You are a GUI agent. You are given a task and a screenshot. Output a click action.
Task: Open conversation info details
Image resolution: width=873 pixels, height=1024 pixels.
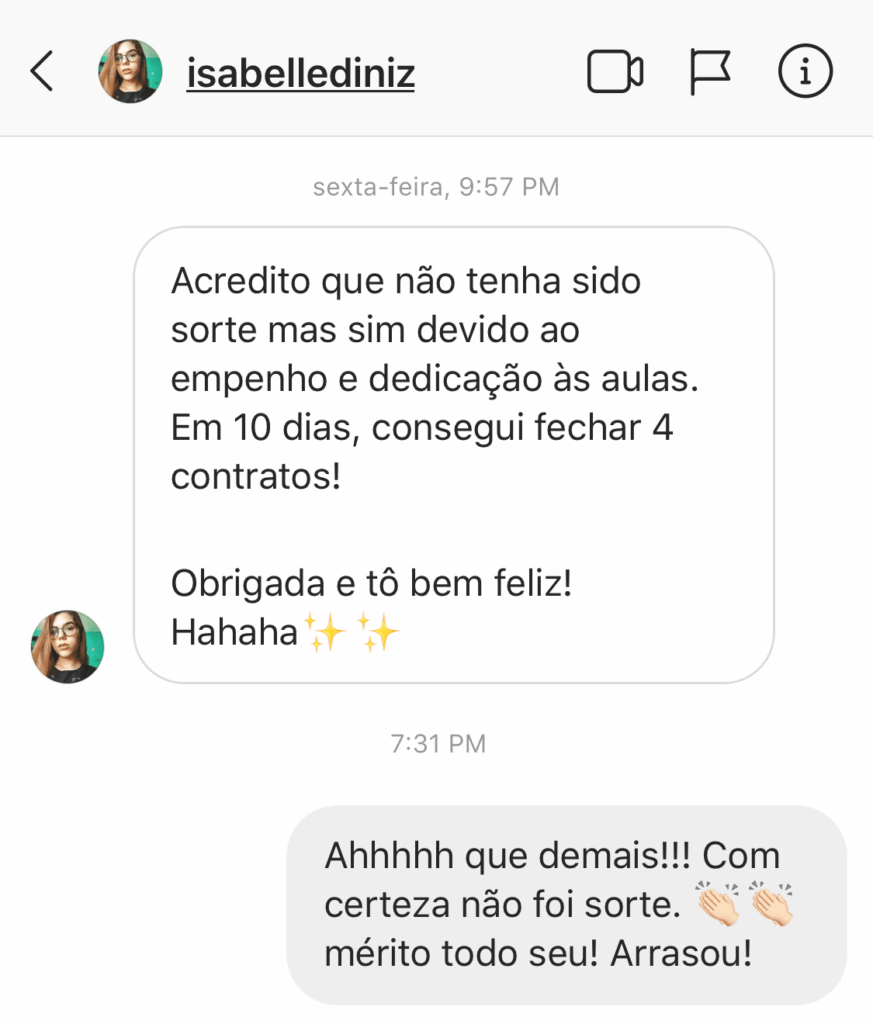click(805, 72)
